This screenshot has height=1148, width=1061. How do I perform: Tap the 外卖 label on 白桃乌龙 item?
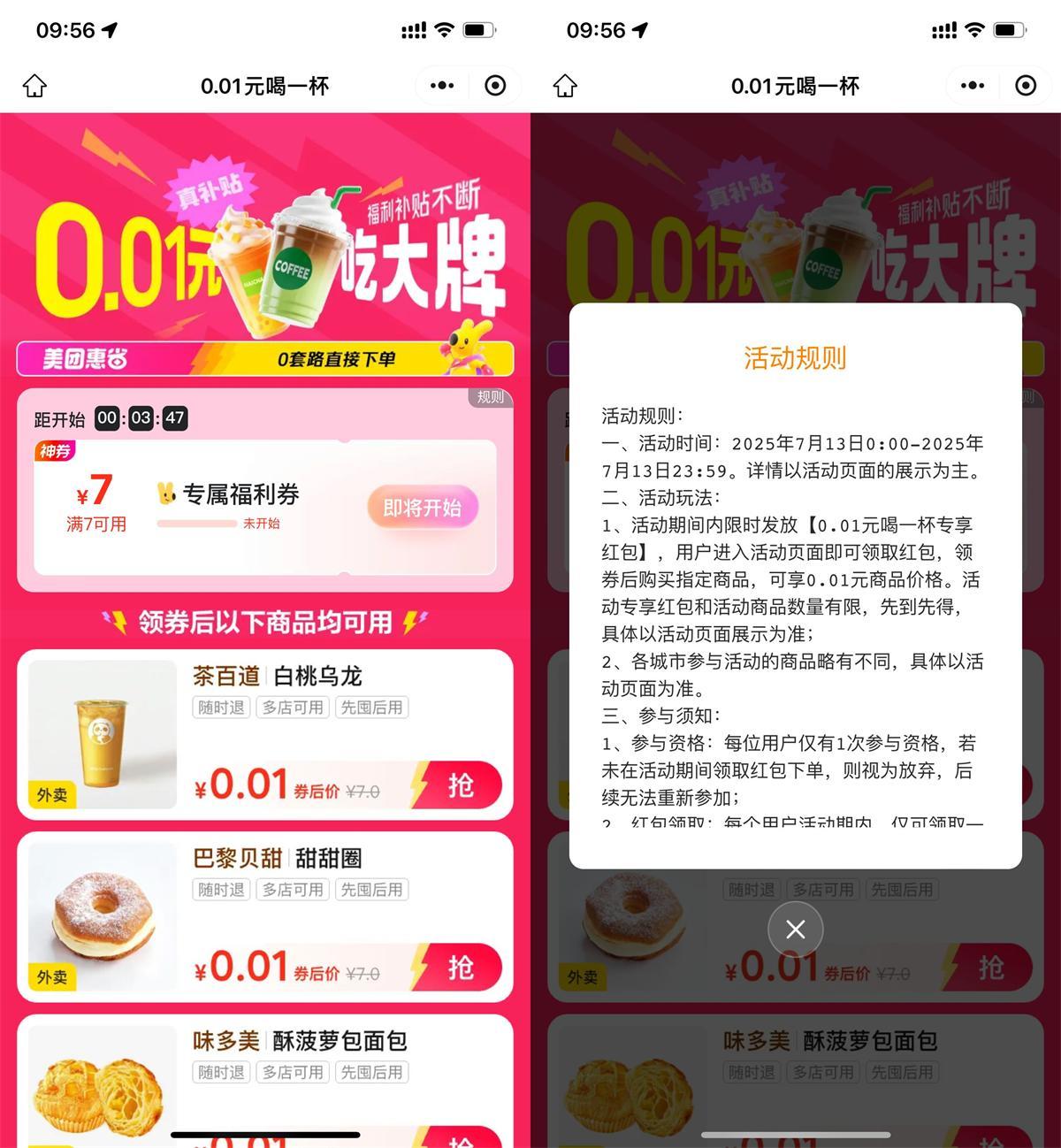(51, 794)
